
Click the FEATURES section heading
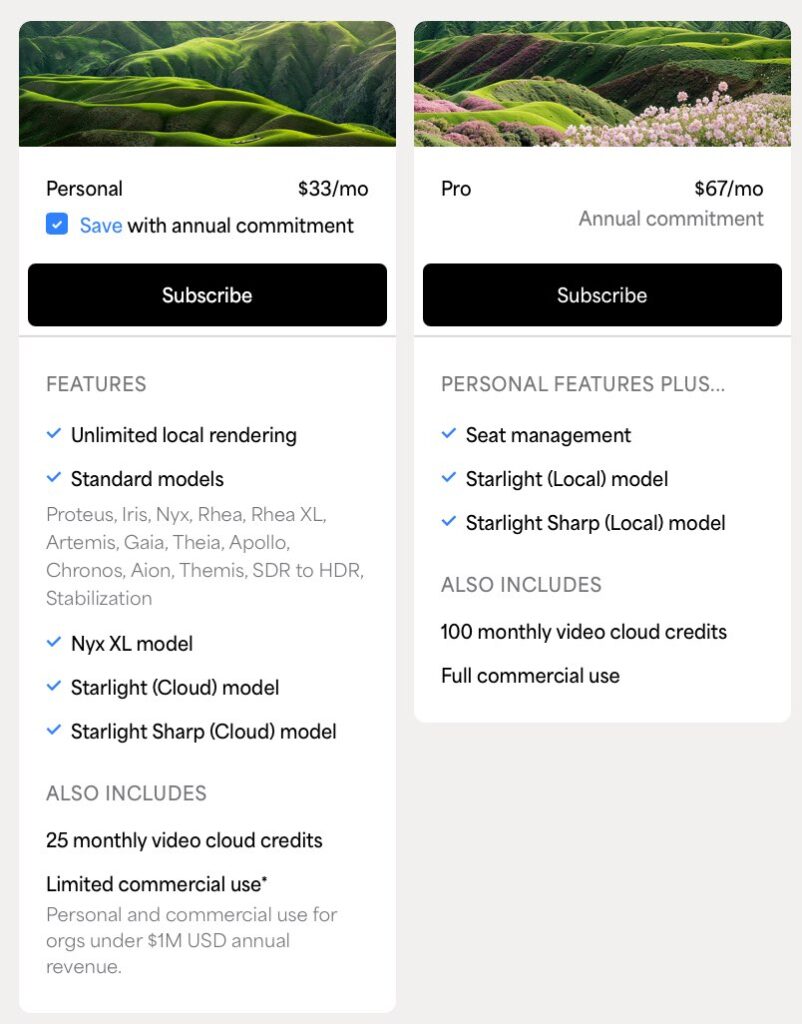(96, 384)
